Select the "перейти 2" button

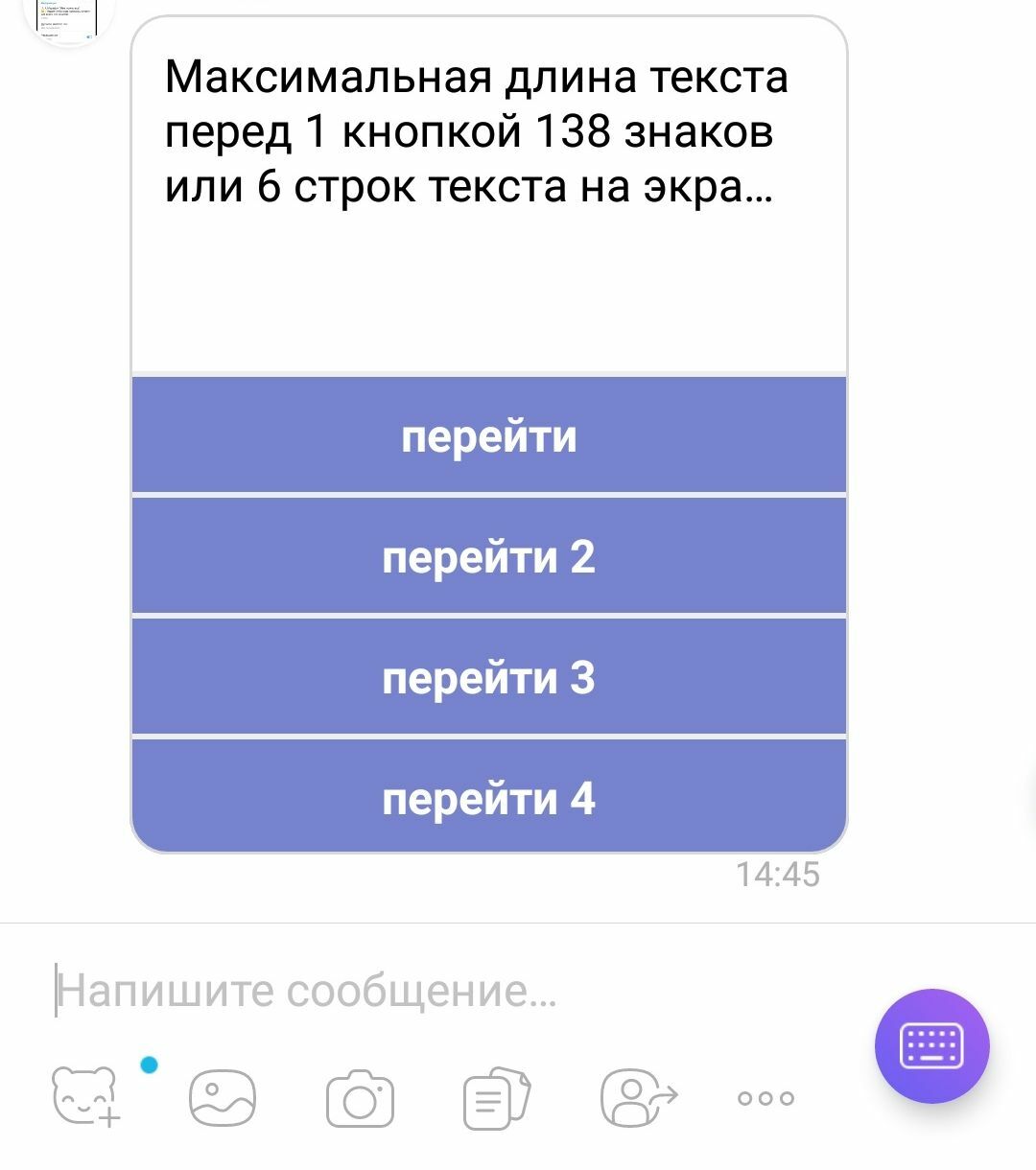(x=489, y=556)
